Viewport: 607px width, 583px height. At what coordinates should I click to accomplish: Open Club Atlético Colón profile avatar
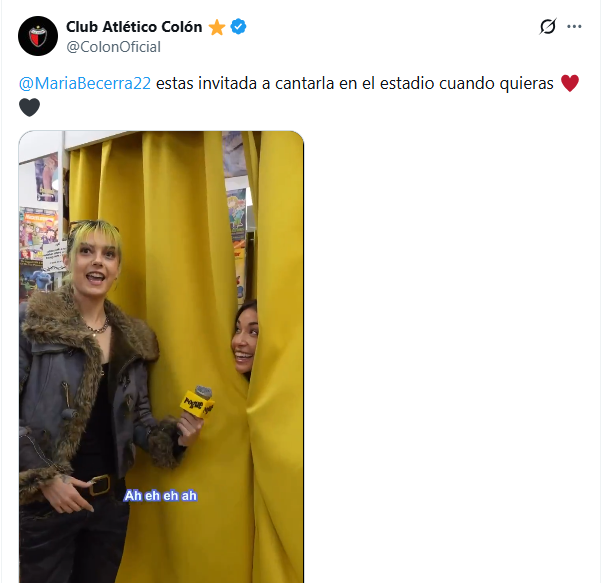pyautogui.click(x=38, y=36)
